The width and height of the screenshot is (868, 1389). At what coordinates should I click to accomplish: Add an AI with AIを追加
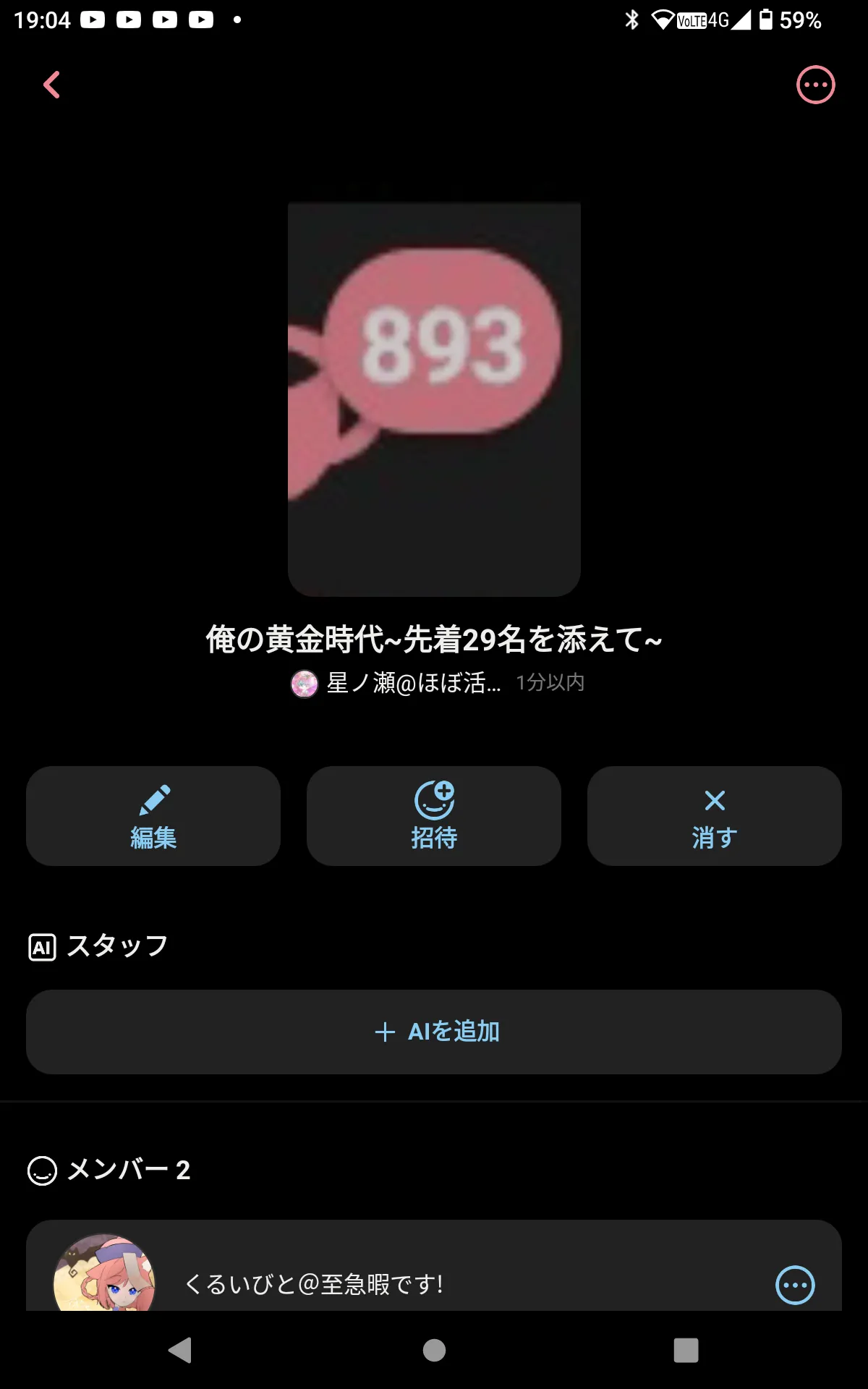434,1032
